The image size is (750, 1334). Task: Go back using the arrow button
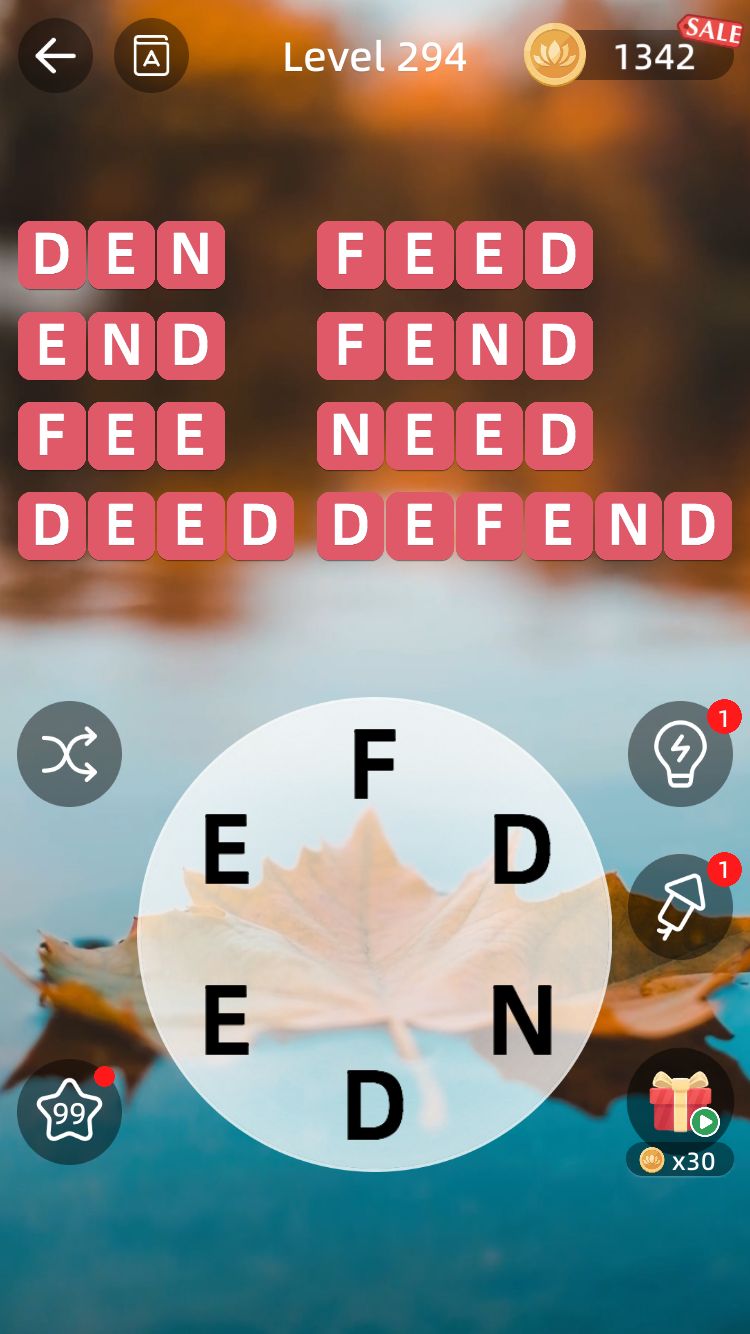(x=55, y=56)
